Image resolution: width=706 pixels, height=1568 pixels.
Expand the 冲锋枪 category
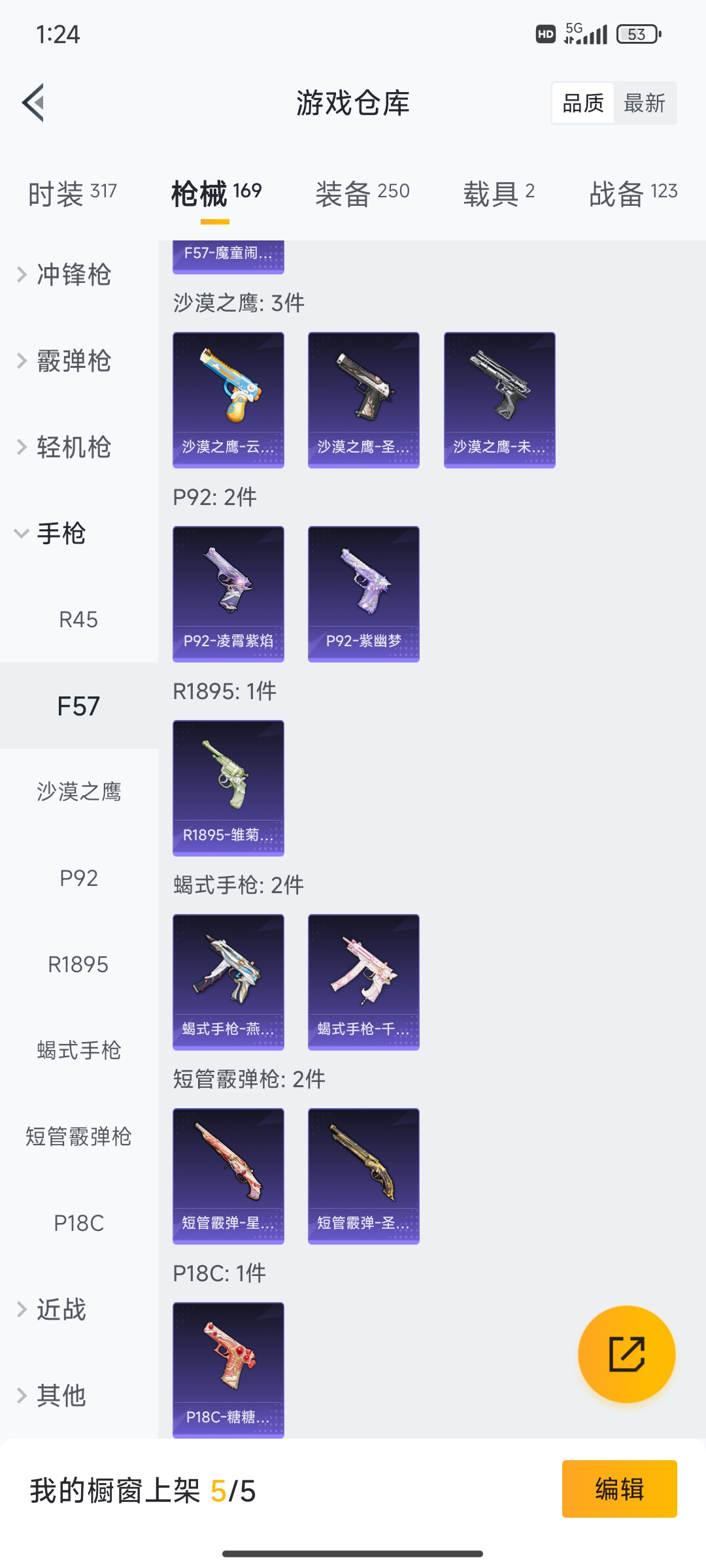click(73, 275)
